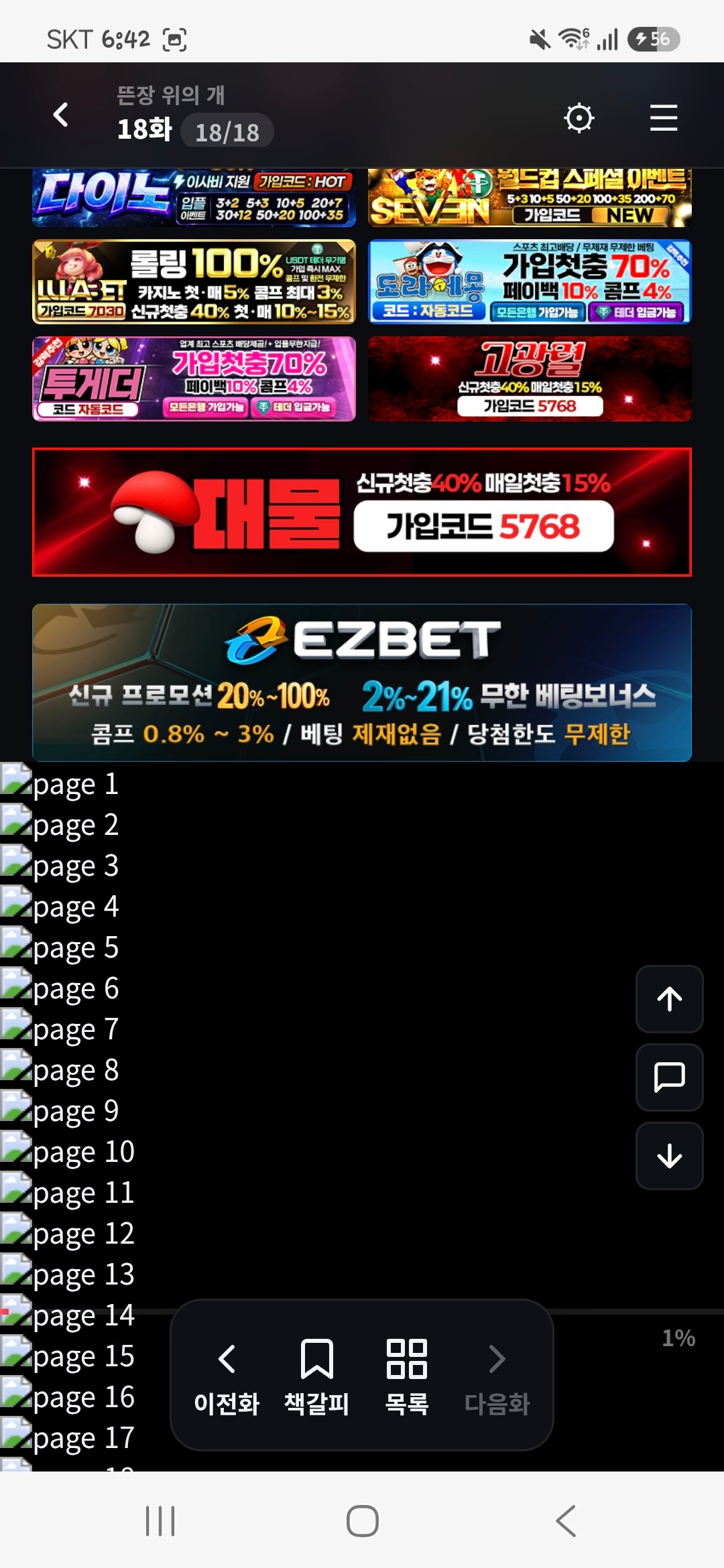The image size is (724, 1568).
Task: Open the brightness settings icon
Action: pos(579,119)
